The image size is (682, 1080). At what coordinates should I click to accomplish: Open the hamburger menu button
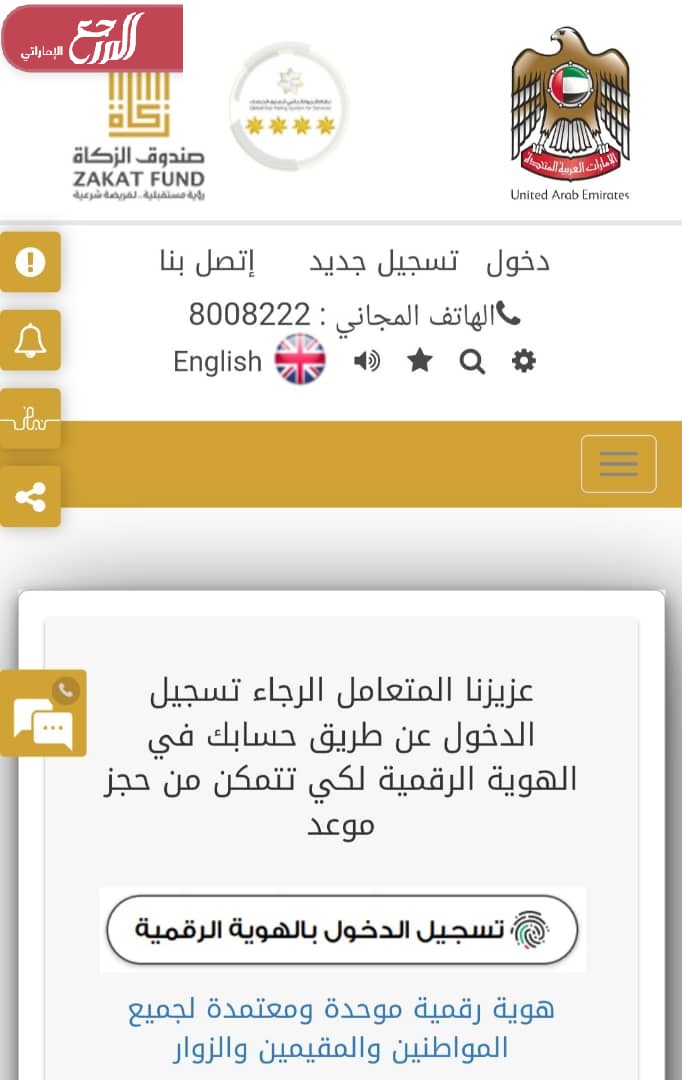point(618,464)
